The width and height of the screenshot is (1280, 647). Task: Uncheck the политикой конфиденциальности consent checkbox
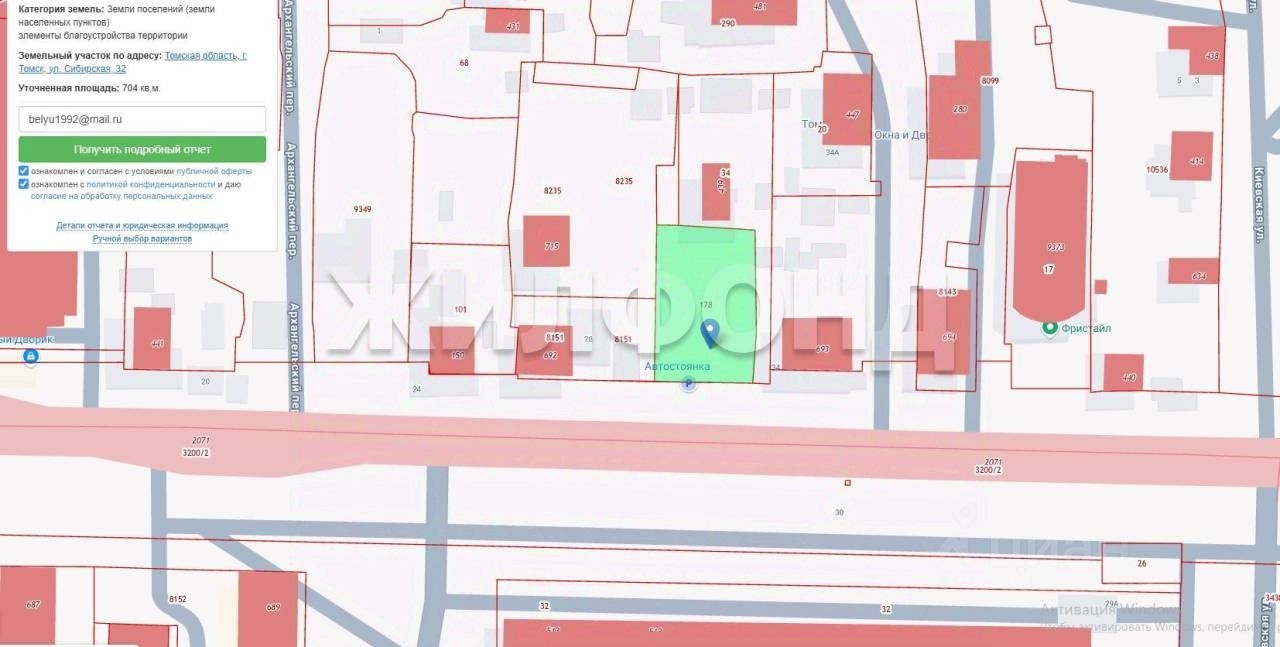click(x=24, y=184)
